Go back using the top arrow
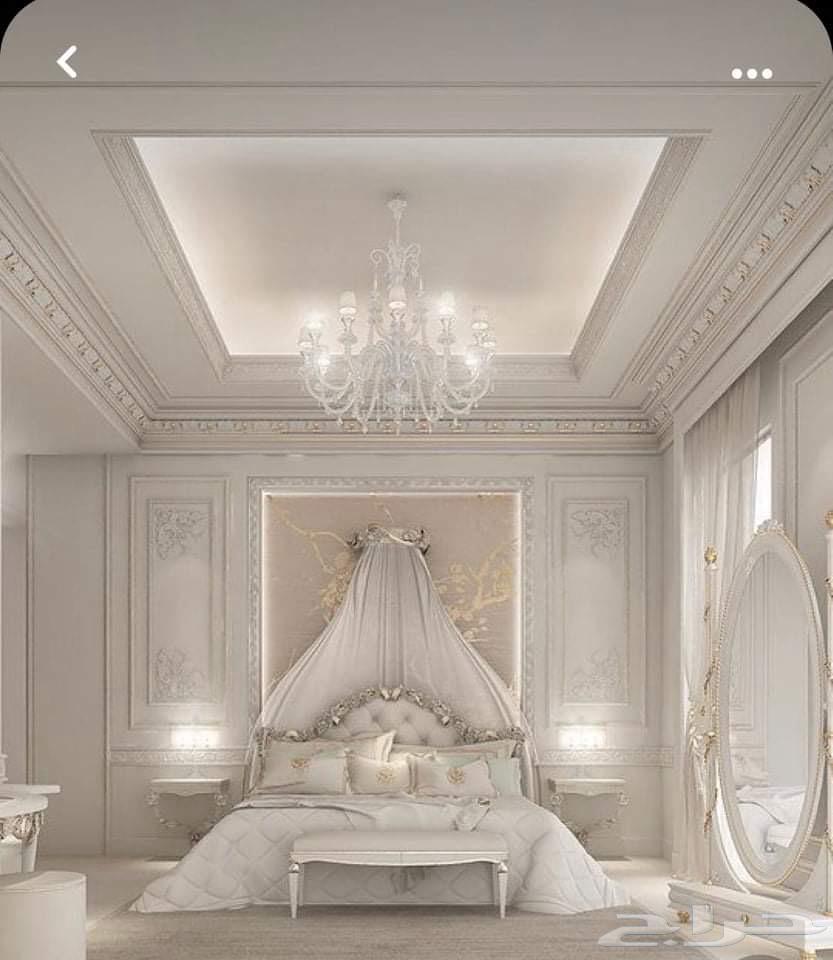The height and width of the screenshot is (960, 833). point(67,62)
